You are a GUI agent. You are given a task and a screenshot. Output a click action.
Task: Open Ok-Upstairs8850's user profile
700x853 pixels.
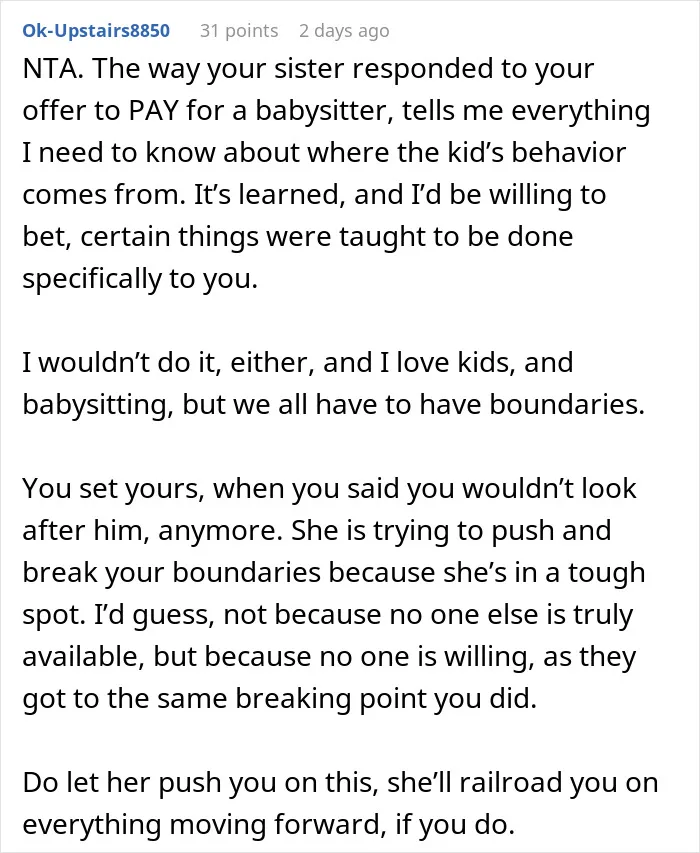[96, 30]
